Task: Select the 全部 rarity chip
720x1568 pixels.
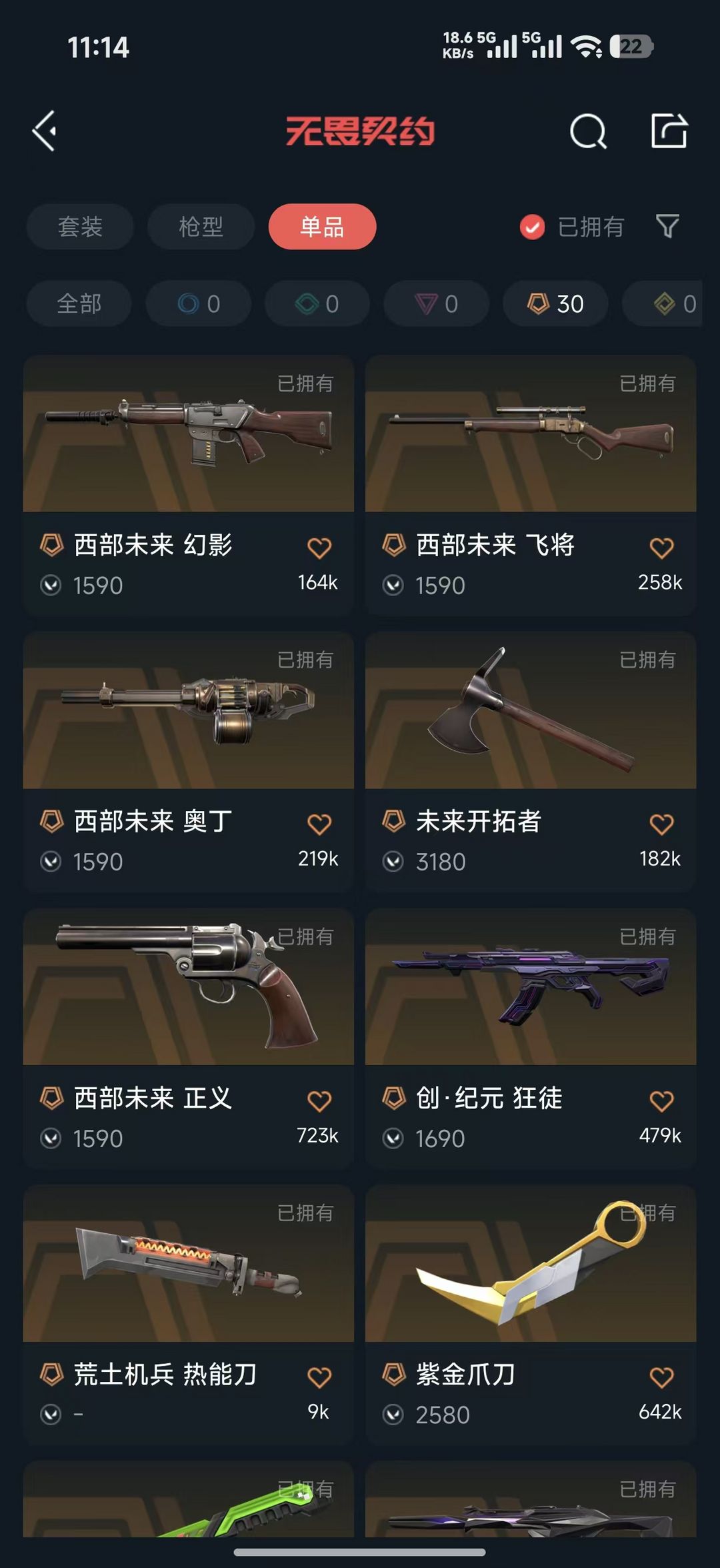Action: coord(79,304)
